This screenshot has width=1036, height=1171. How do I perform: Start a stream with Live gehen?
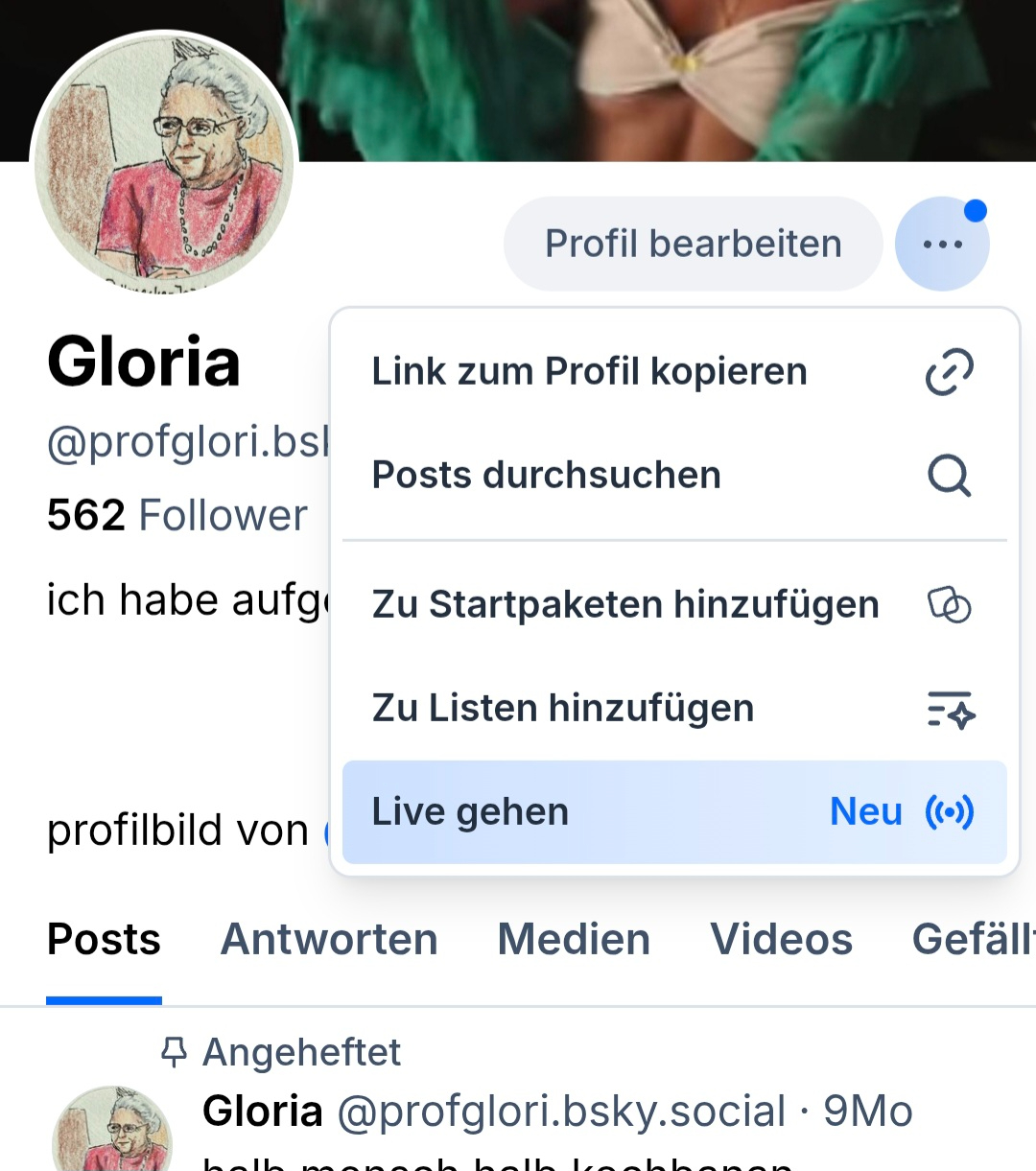click(673, 812)
